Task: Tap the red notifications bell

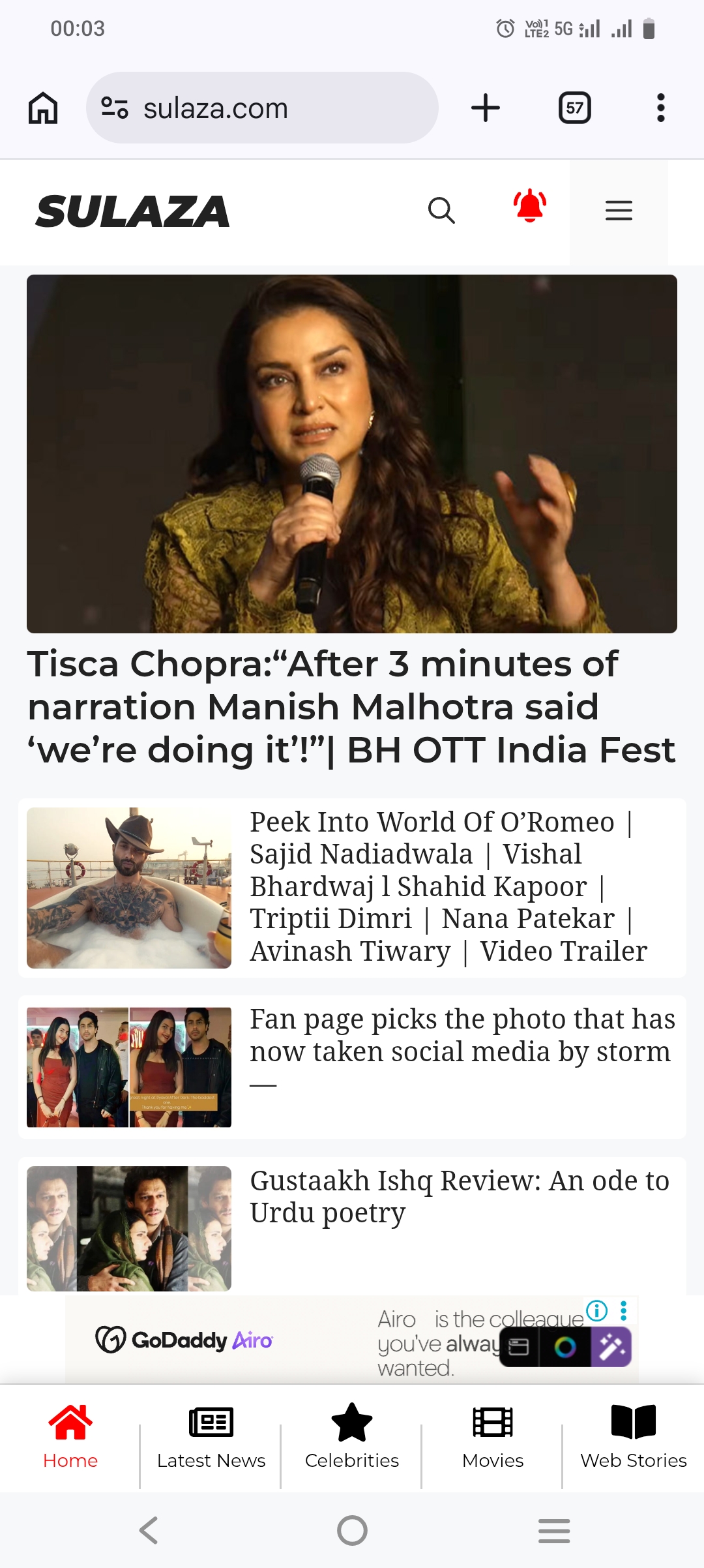Action: click(x=529, y=207)
